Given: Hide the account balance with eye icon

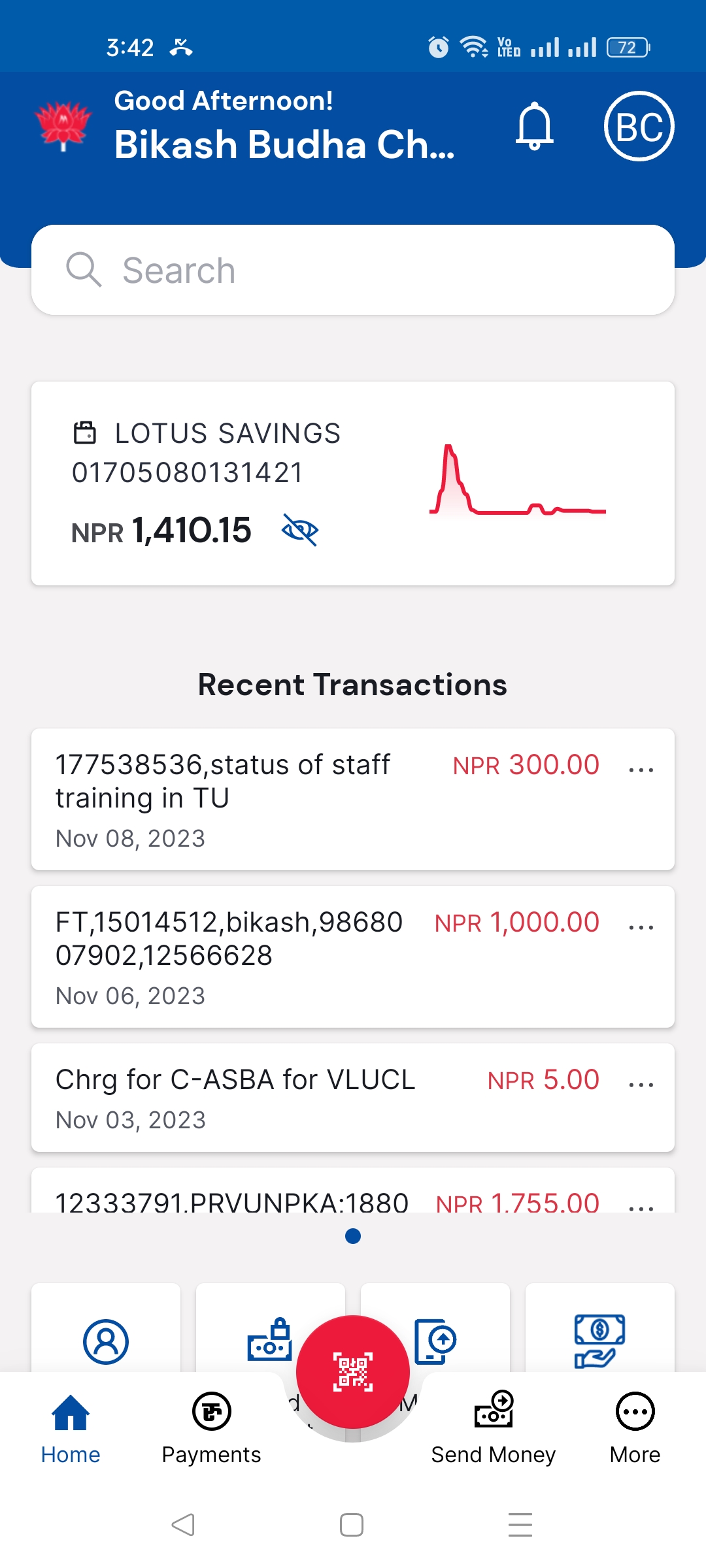Looking at the screenshot, I should [x=300, y=530].
